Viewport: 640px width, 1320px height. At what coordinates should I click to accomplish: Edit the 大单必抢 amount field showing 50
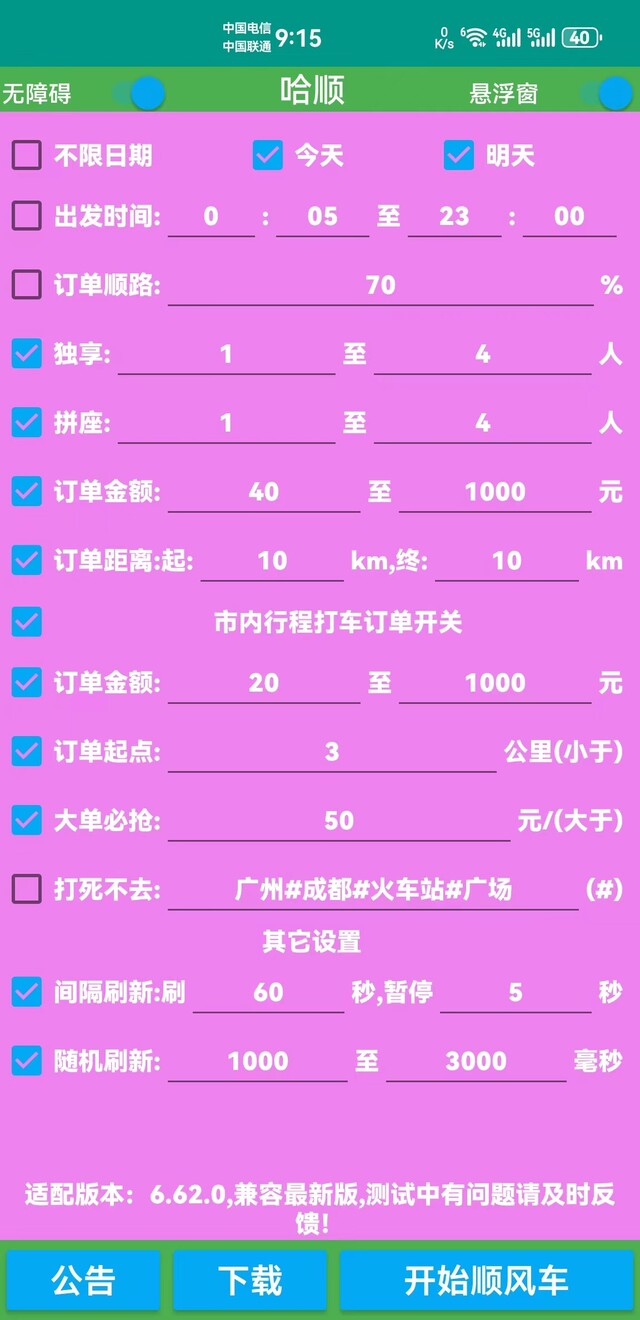pos(339,821)
